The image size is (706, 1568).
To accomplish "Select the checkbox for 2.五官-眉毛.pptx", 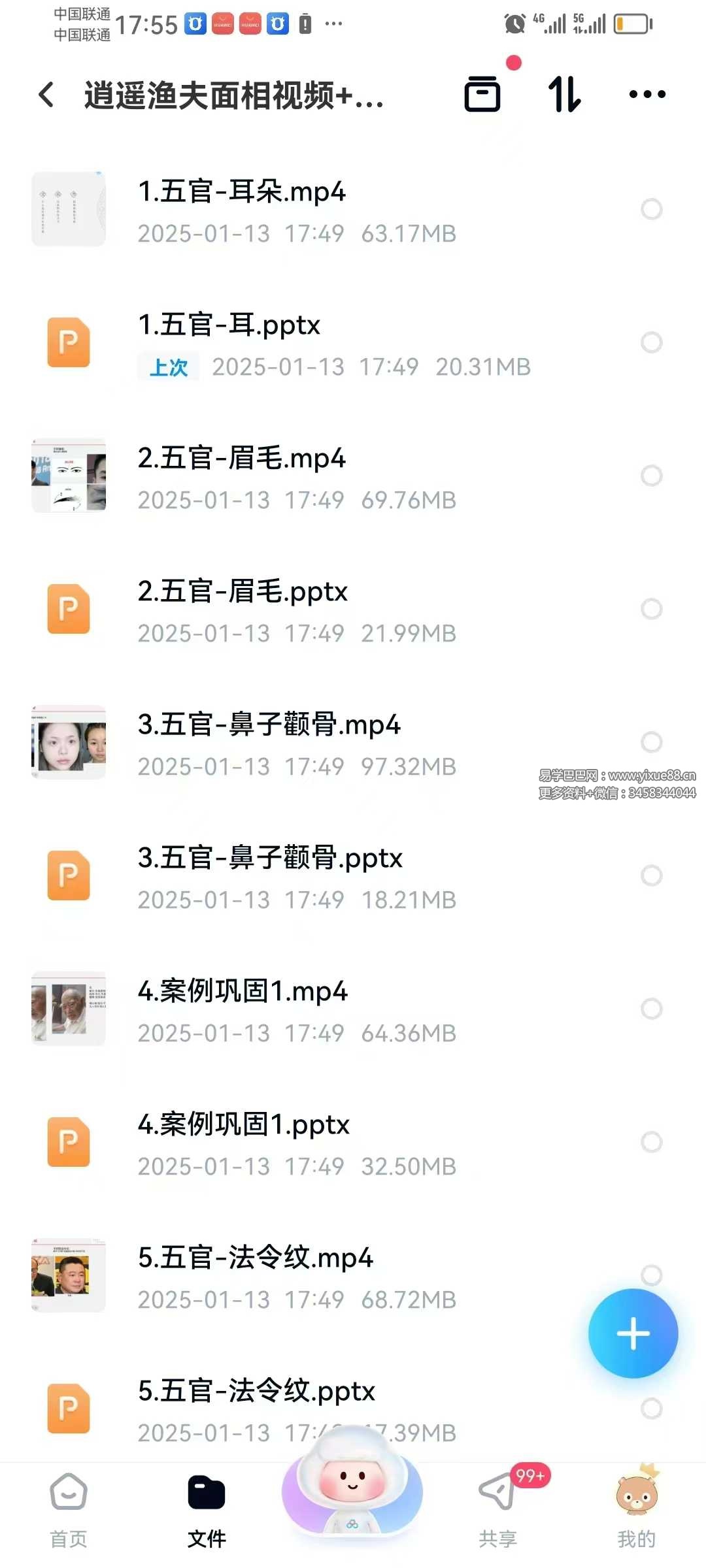I will (651, 609).
